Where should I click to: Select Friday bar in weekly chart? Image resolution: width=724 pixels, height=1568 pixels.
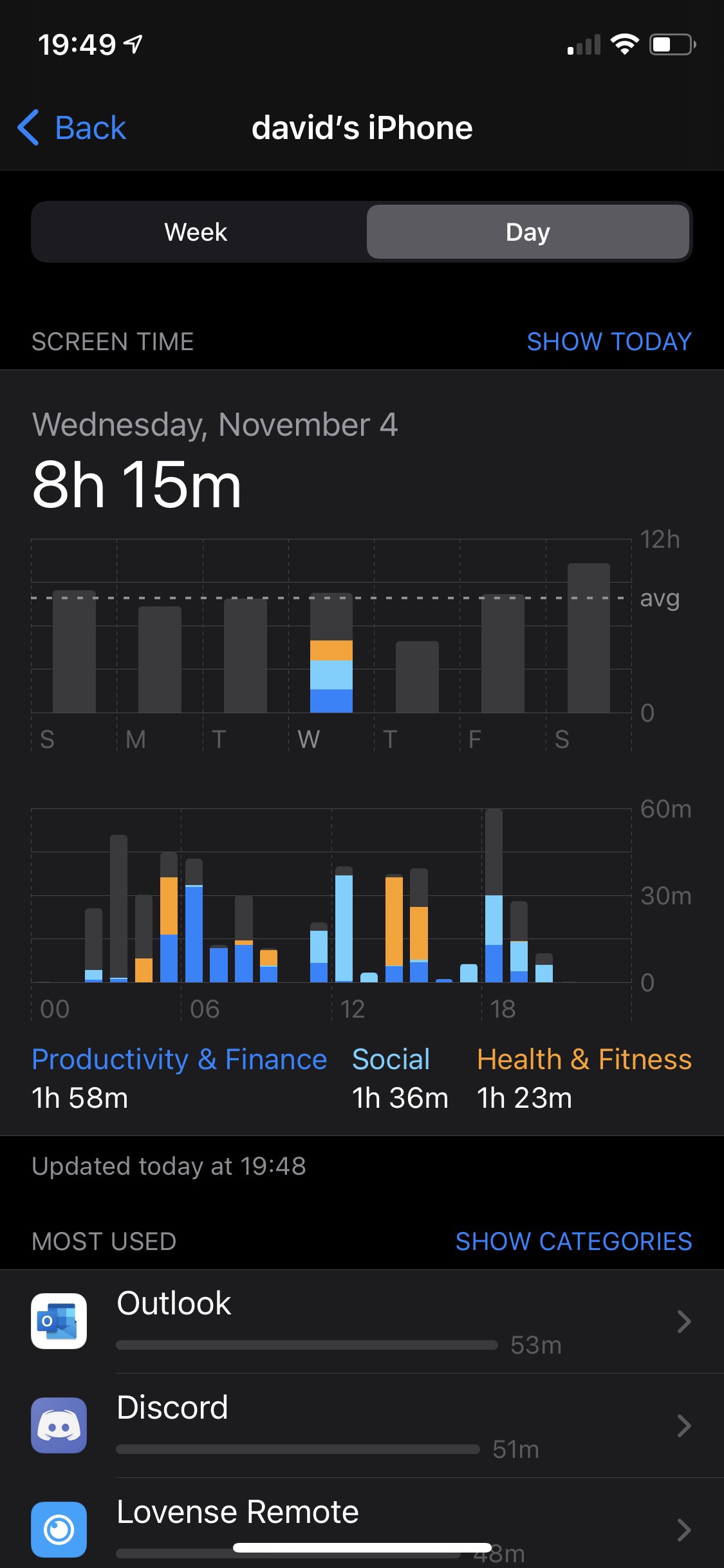point(503,653)
